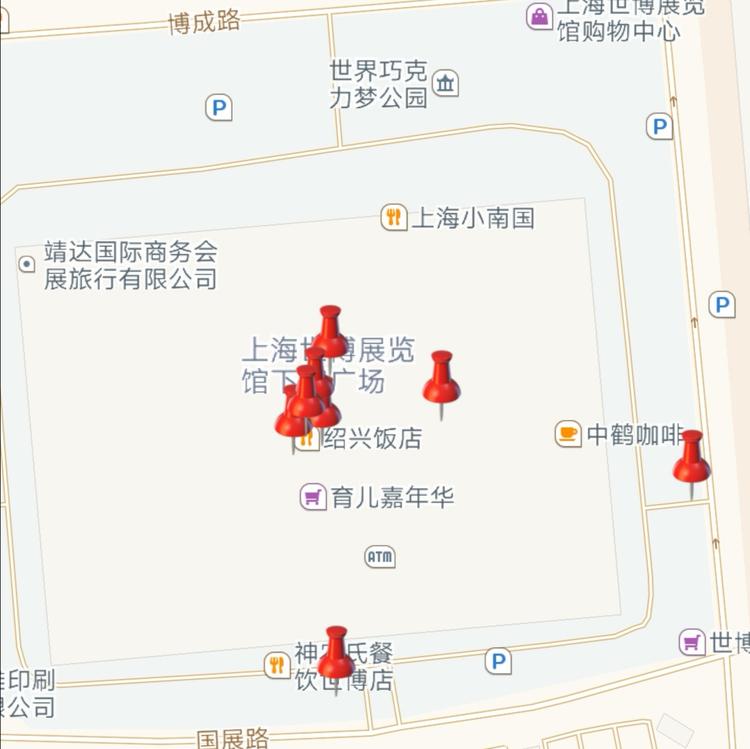The image size is (750, 749).
Task: Open the 育儿嘉年华 shop marker
Action: [x=313, y=496]
